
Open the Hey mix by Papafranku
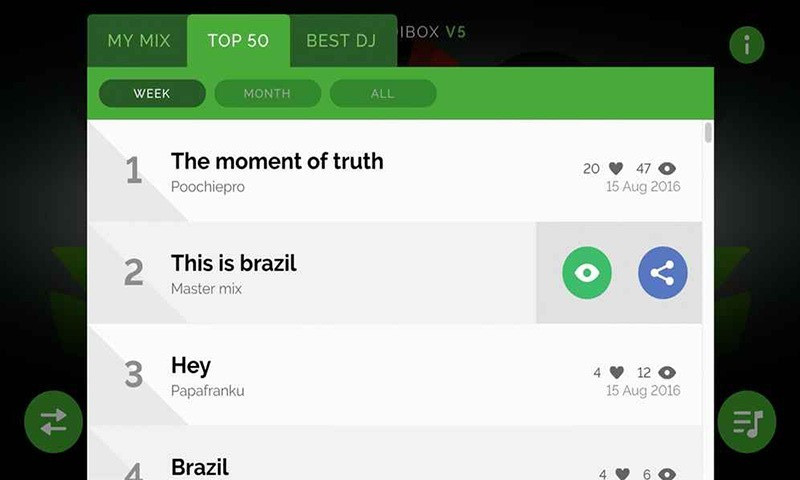coord(191,366)
